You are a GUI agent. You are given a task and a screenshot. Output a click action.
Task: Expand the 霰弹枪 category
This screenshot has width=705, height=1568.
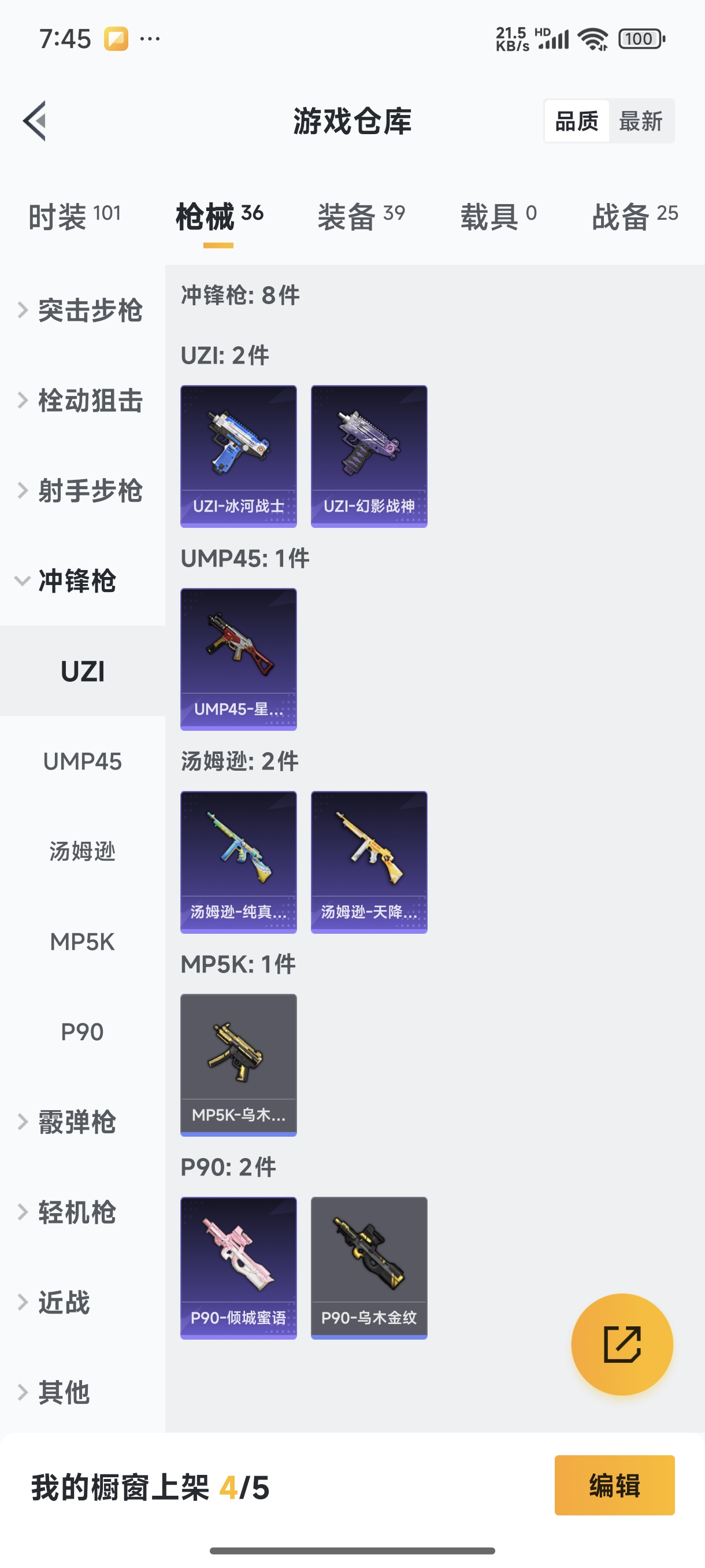[76, 1122]
